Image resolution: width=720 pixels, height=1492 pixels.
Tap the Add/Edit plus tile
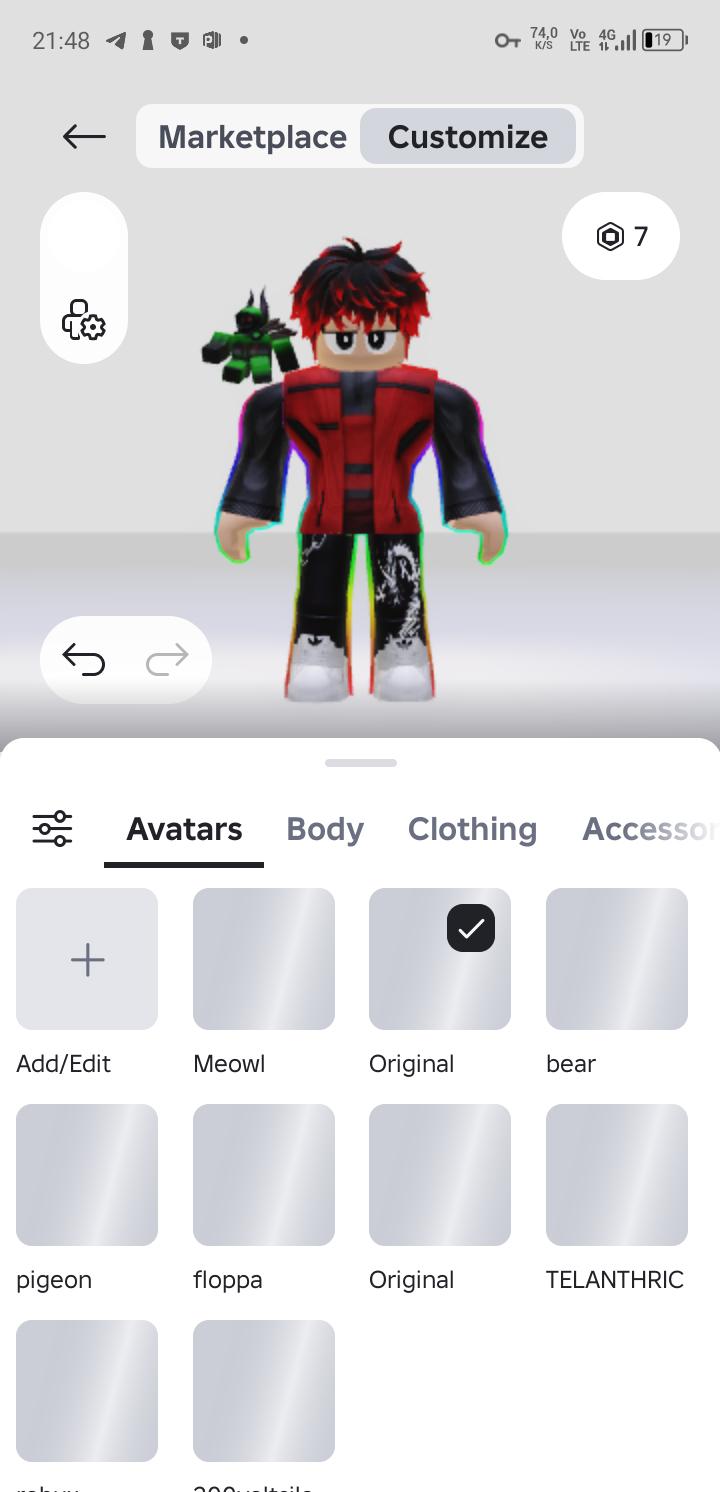[87, 959]
